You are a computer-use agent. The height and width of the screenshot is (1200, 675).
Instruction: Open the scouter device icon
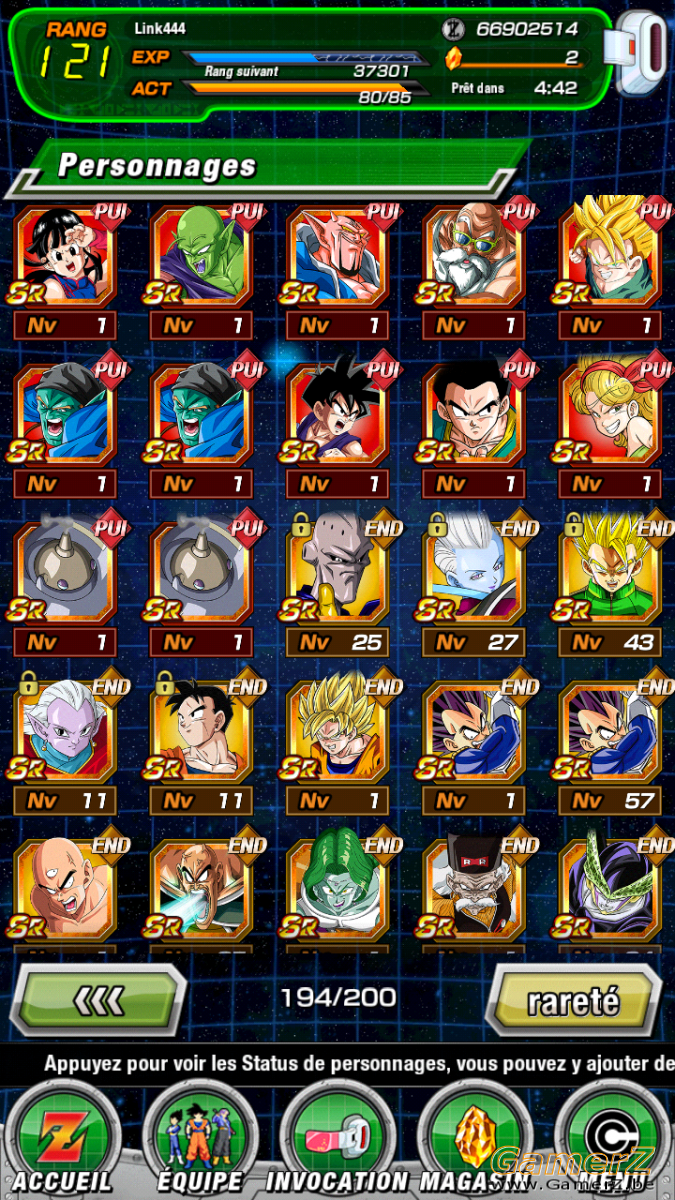tap(642, 55)
